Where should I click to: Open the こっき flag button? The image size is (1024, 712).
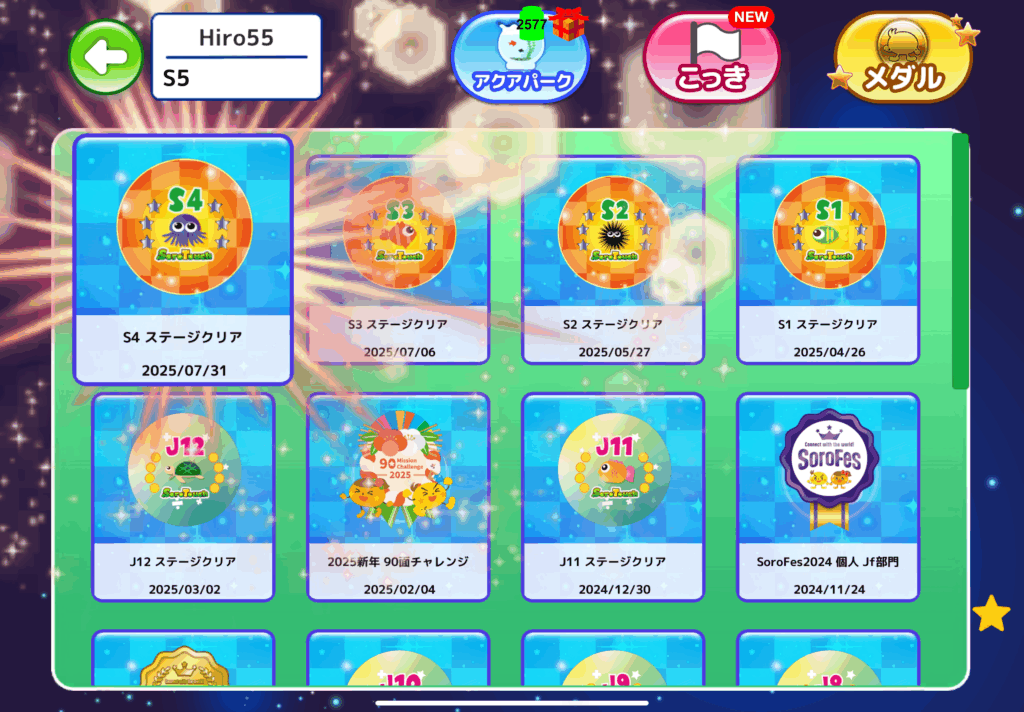[712, 58]
